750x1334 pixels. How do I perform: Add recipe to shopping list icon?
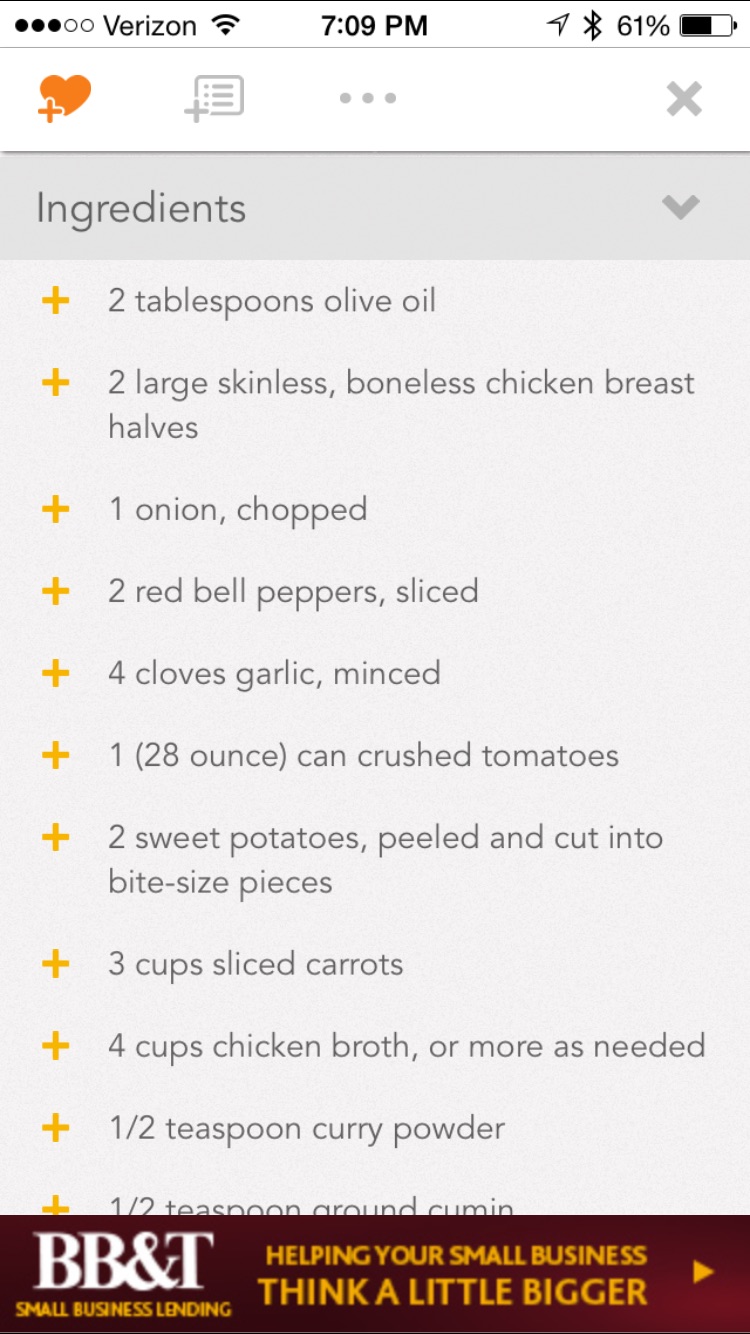[x=214, y=99]
